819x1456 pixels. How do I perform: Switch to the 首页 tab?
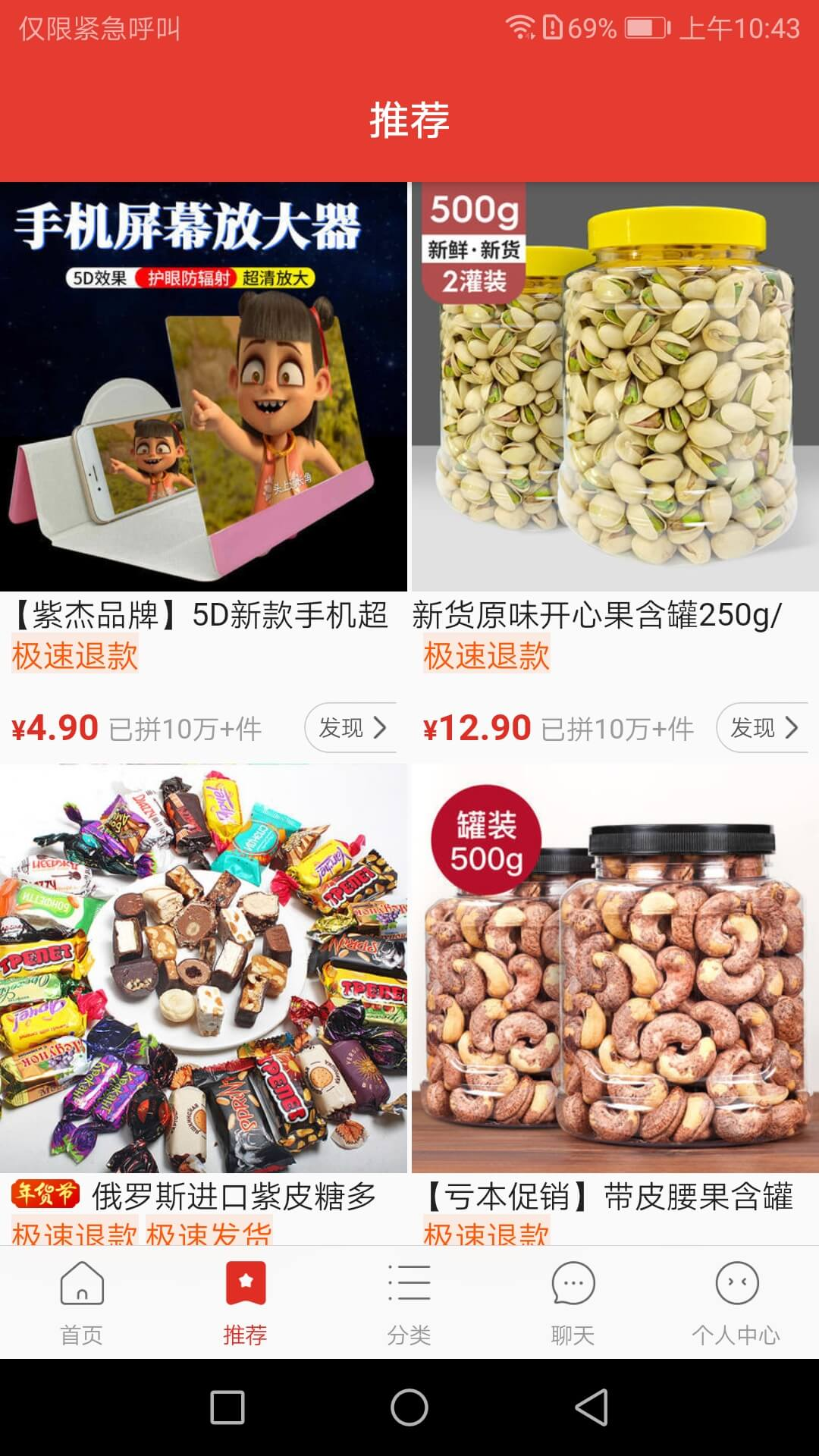[x=82, y=1303]
